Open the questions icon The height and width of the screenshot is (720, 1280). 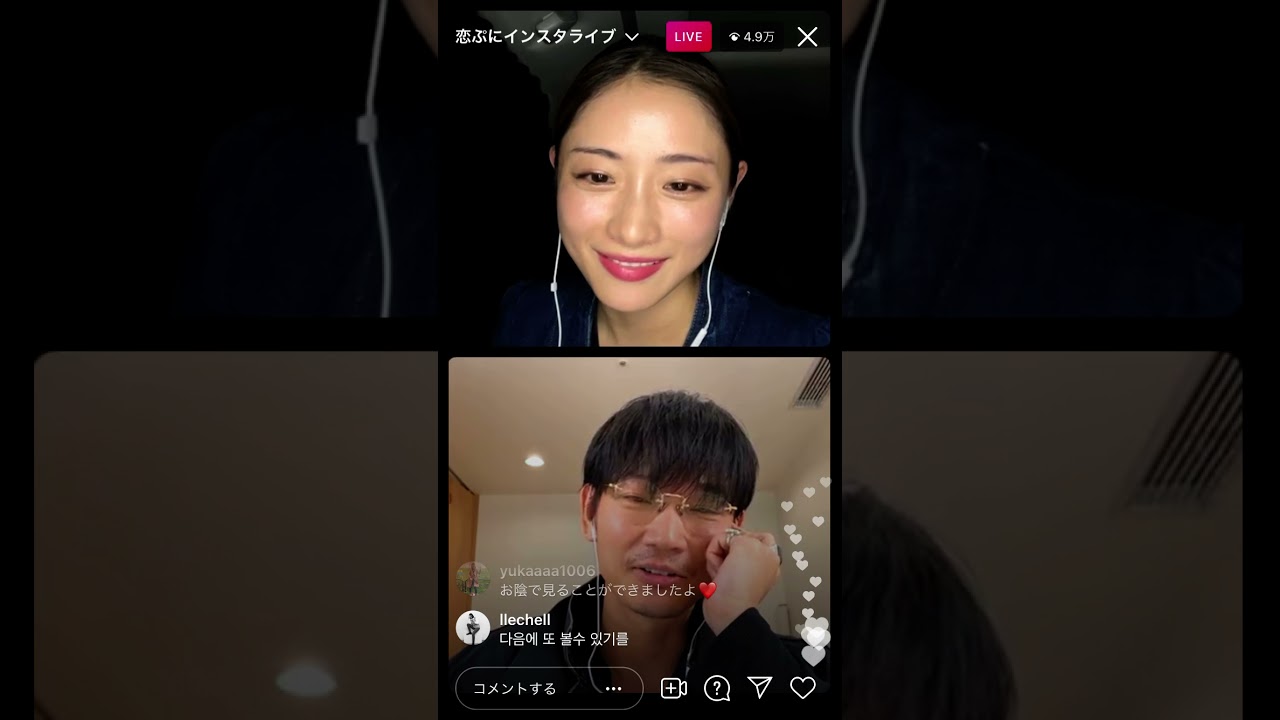[x=717, y=688]
